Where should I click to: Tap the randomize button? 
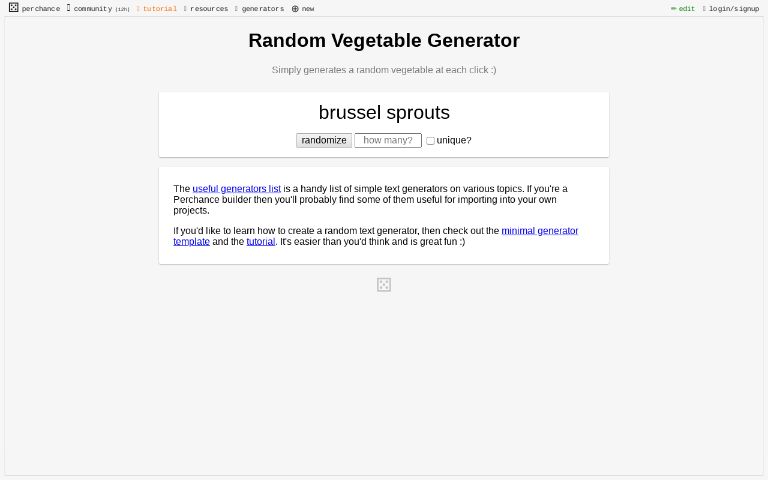pos(324,140)
